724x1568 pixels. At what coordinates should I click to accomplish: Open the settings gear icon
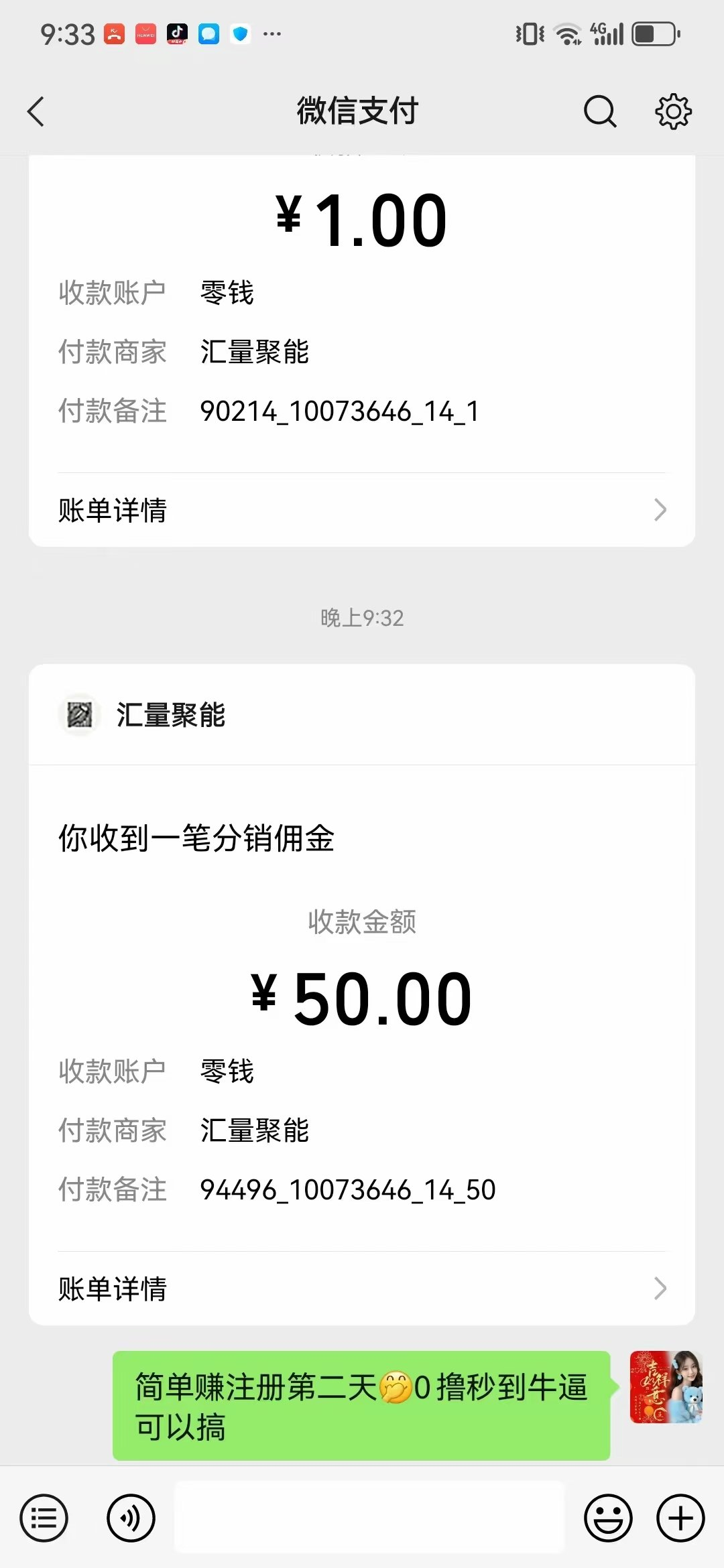click(673, 111)
